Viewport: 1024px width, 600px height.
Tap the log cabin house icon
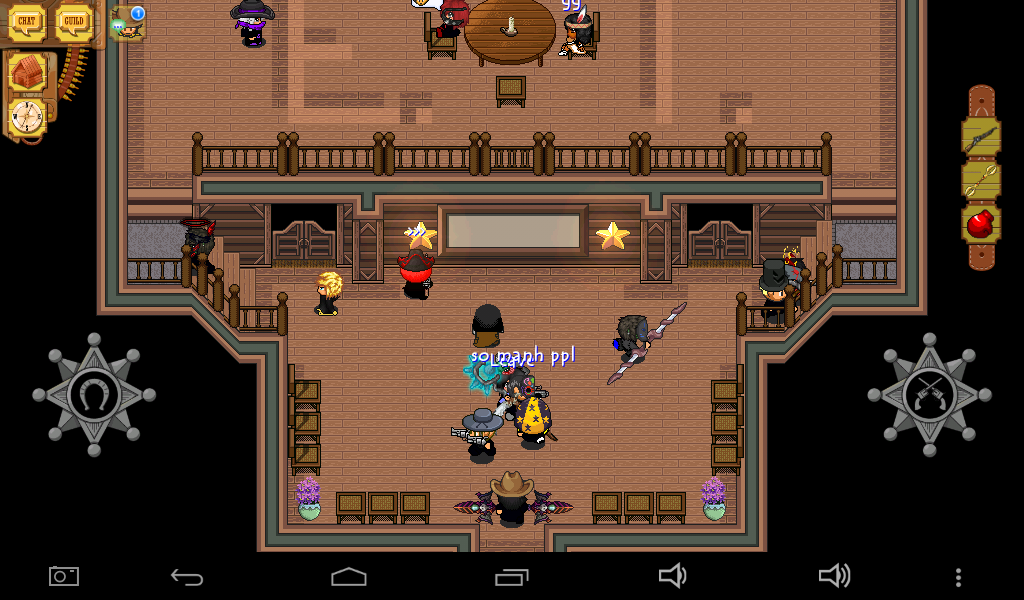point(28,72)
